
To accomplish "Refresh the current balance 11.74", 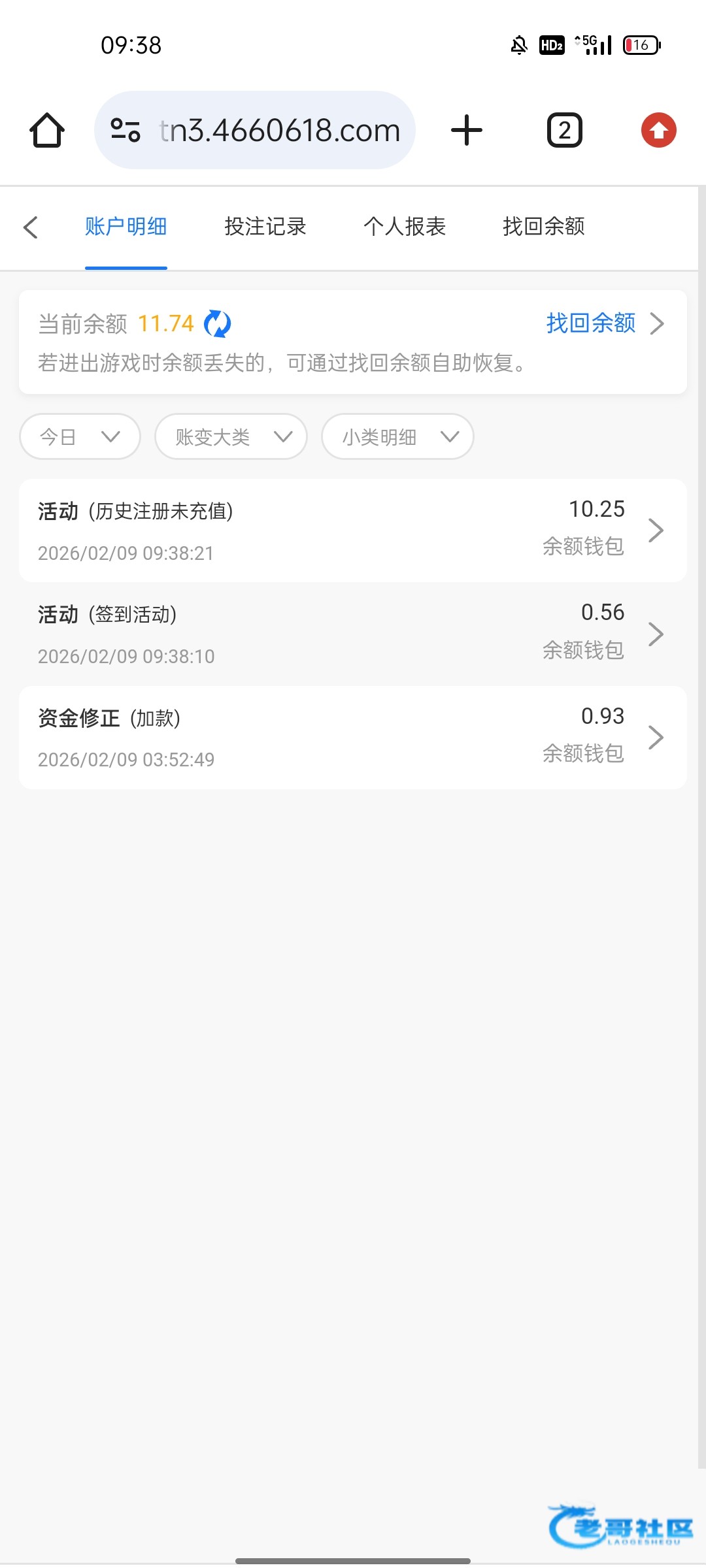I will pyautogui.click(x=217, y=324).
